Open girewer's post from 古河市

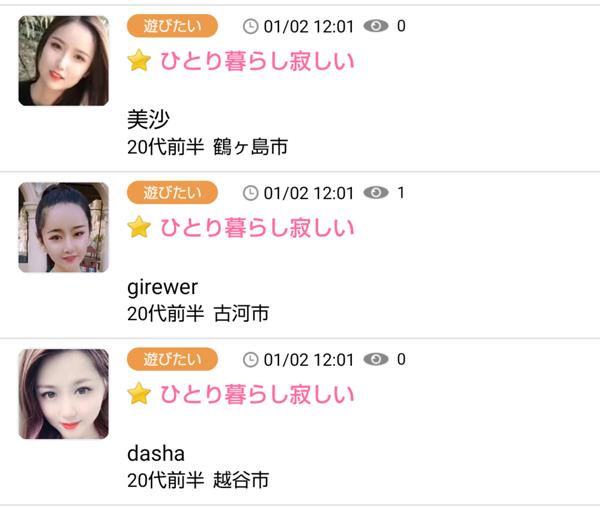pos(255,227)
